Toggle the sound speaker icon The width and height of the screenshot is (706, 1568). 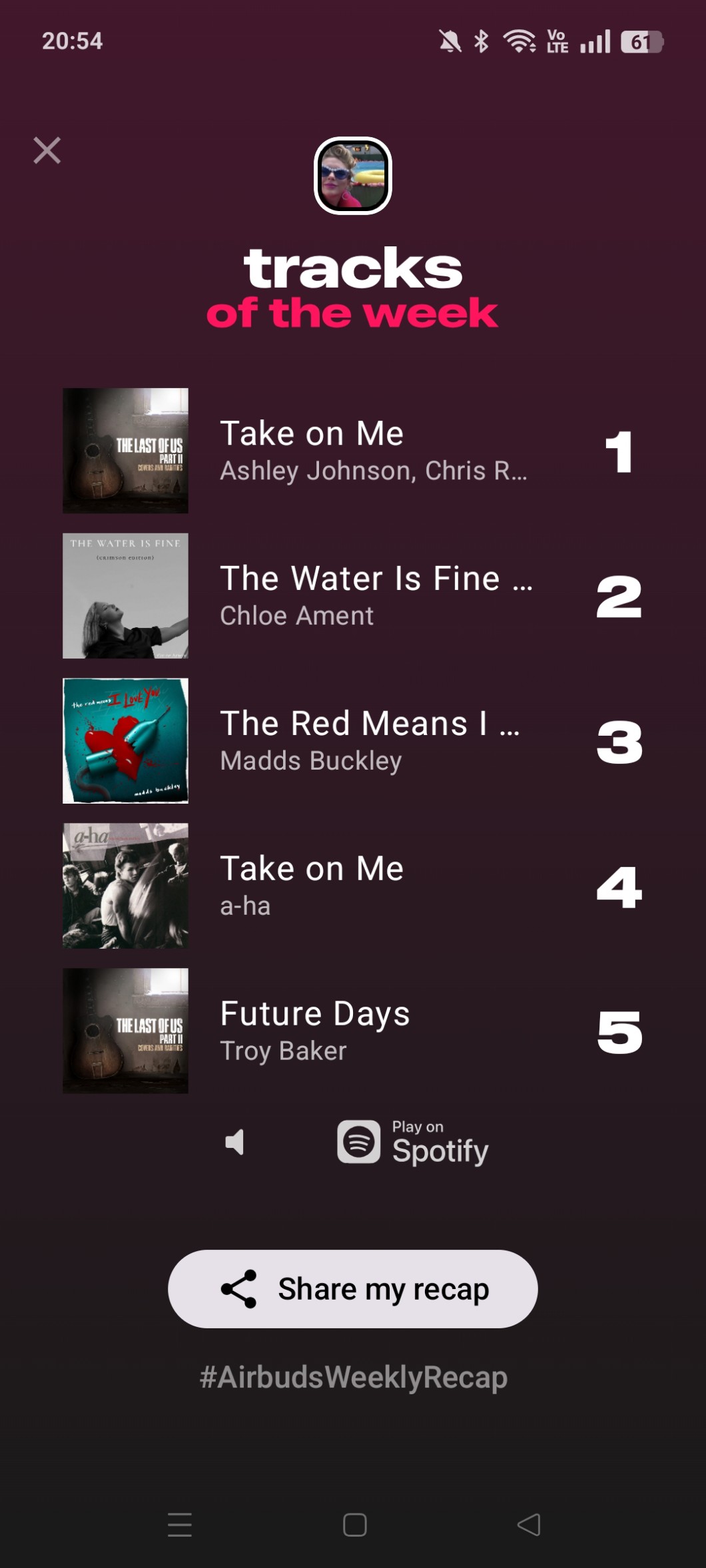tap(234, 1143)
